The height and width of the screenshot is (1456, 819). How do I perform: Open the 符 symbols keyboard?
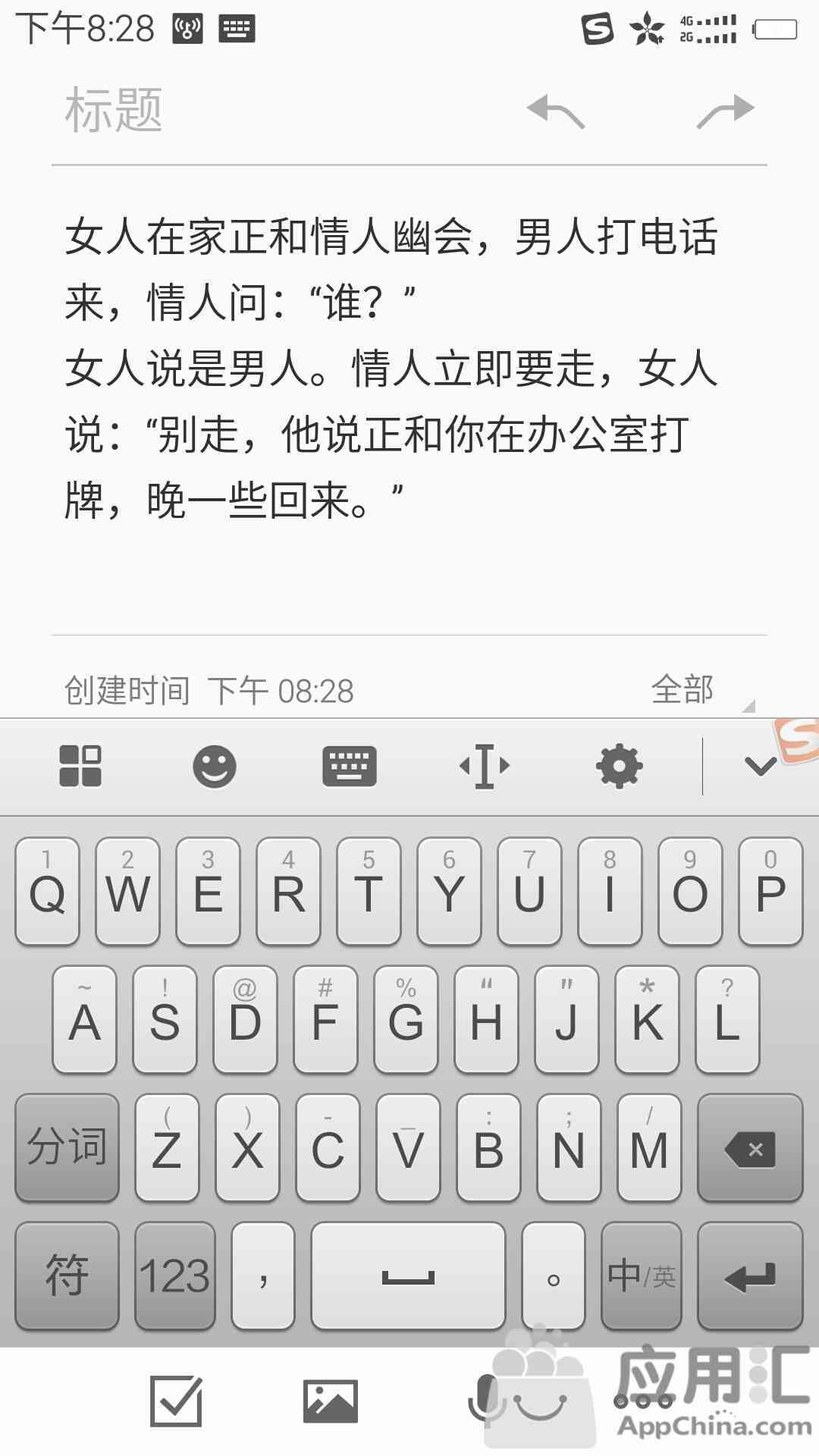(x=67, y=1276)
